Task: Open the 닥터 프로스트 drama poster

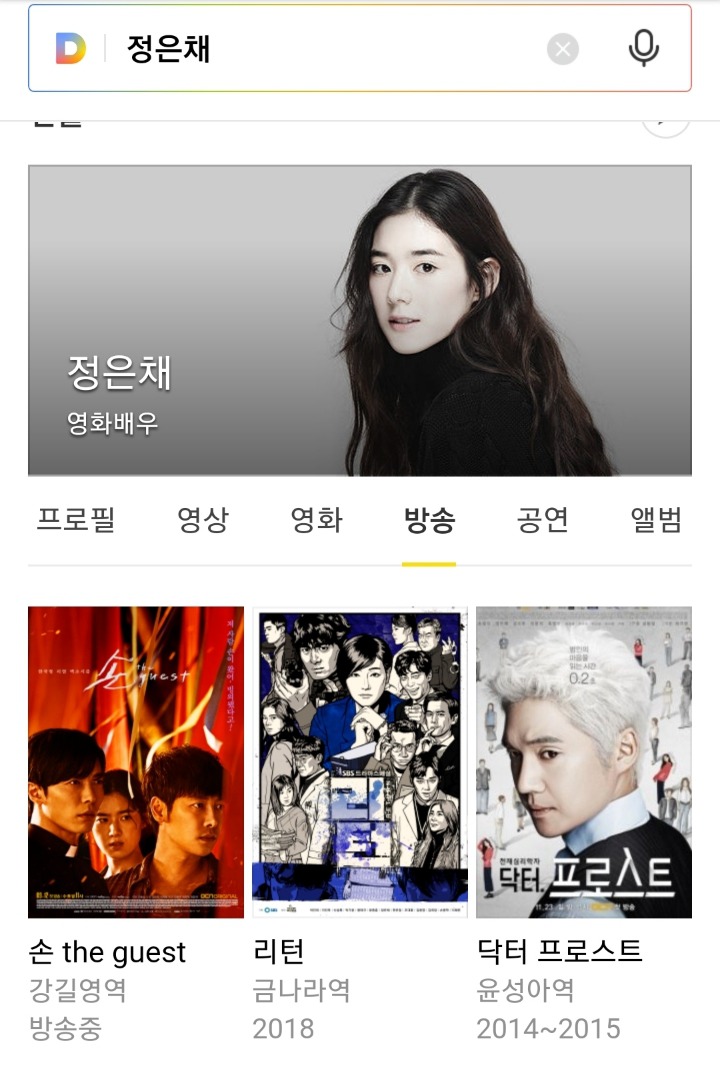Action: (x=584, y=762)
